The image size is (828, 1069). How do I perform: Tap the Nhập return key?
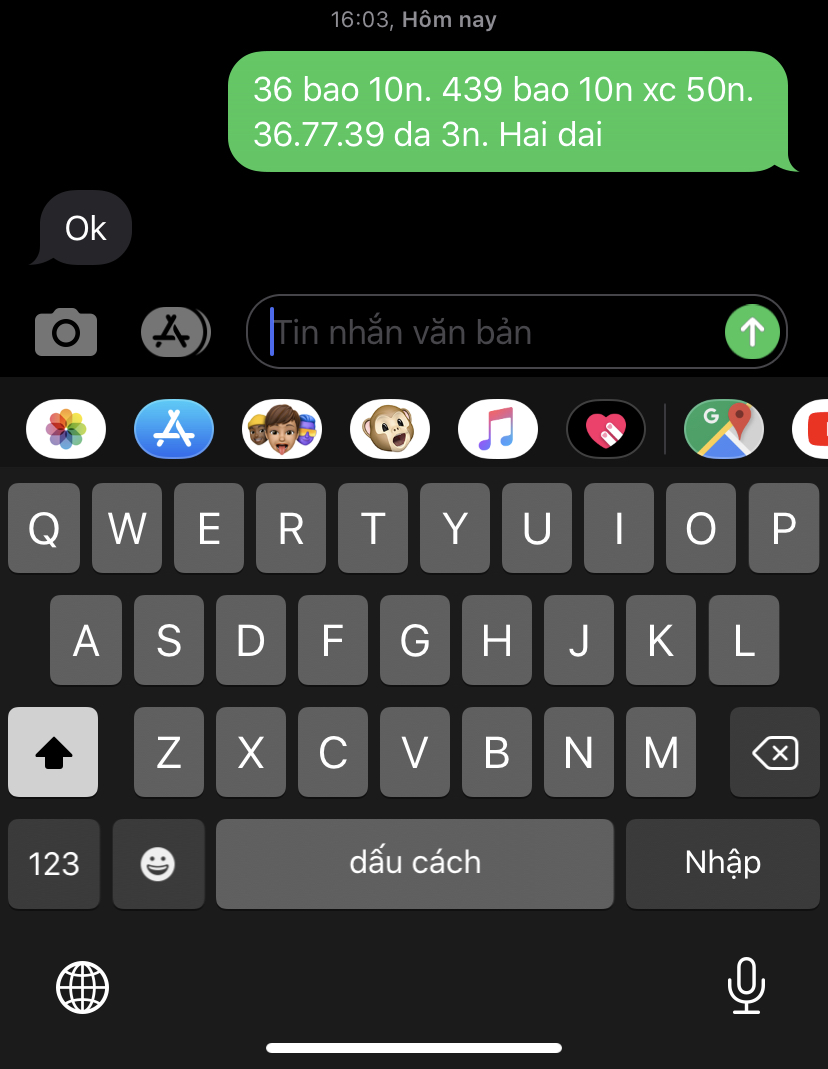pyautogui.click(x=723, y=863)
